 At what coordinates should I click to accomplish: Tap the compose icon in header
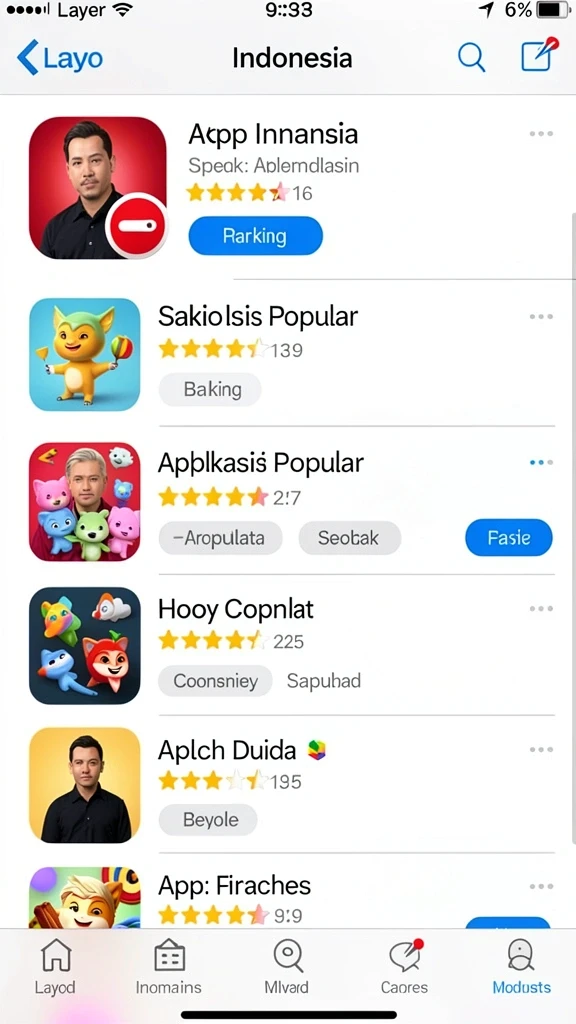tap(539, 55)
